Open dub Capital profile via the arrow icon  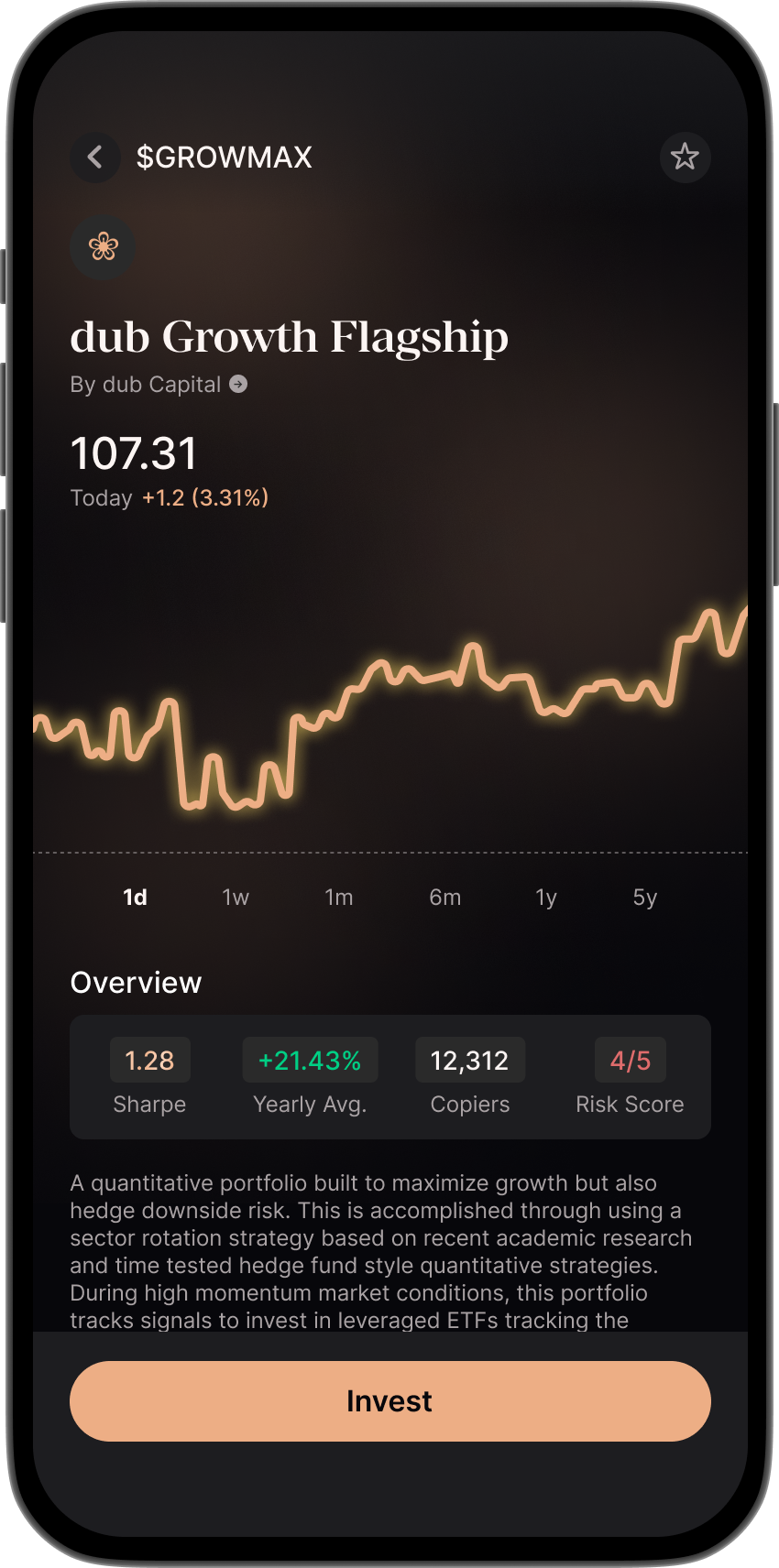point(238,385)
